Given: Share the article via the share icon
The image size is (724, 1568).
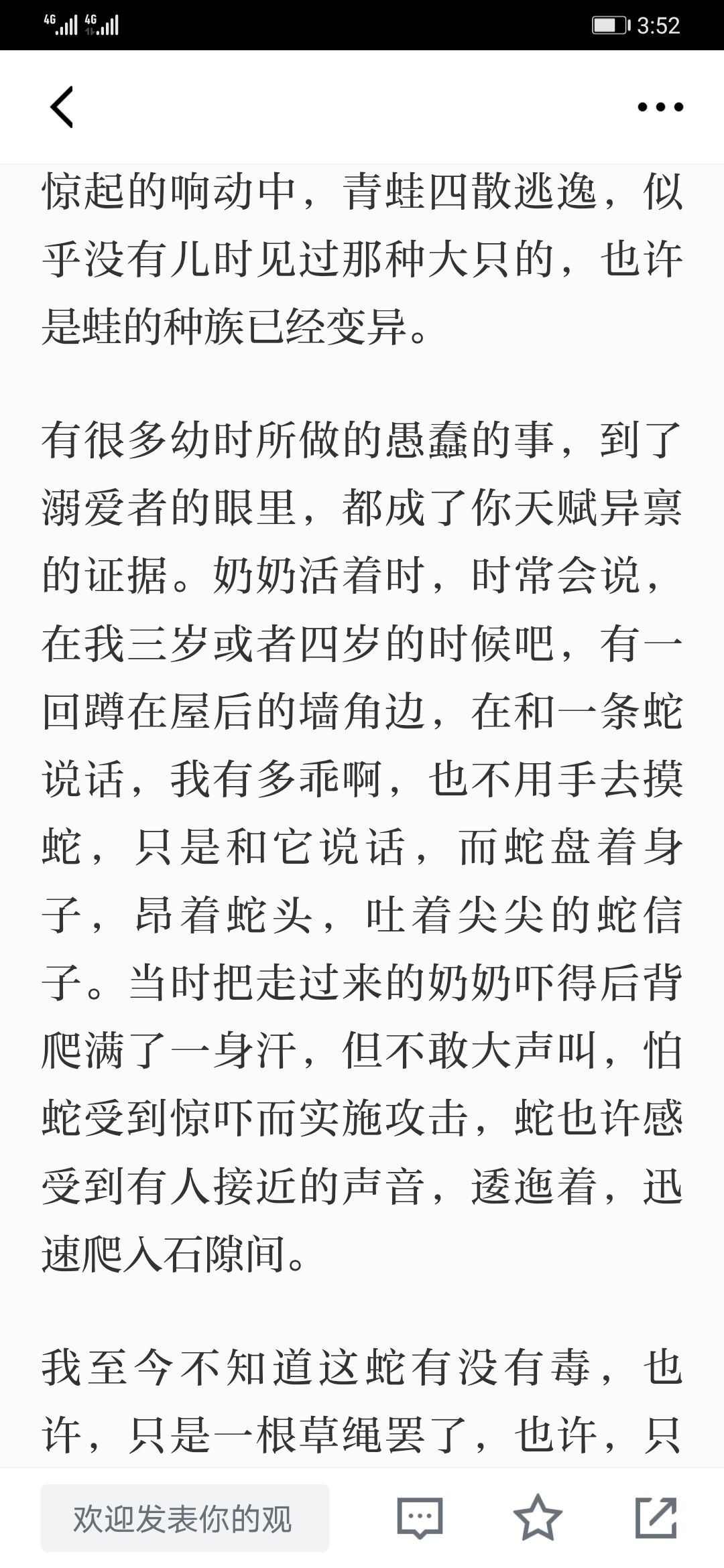Looking at the screenshot, I should coord(656,1517).
